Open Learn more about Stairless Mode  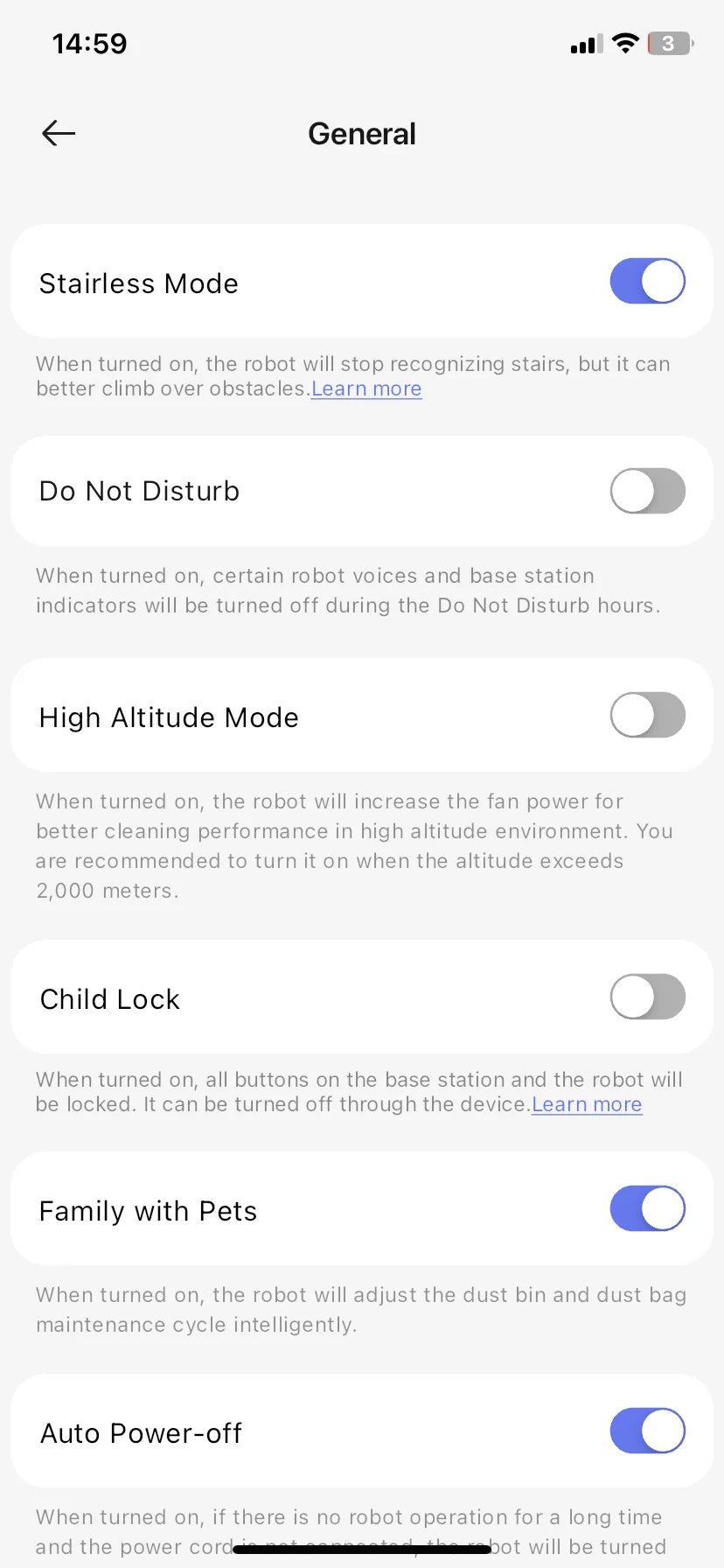tap(366, 388)
